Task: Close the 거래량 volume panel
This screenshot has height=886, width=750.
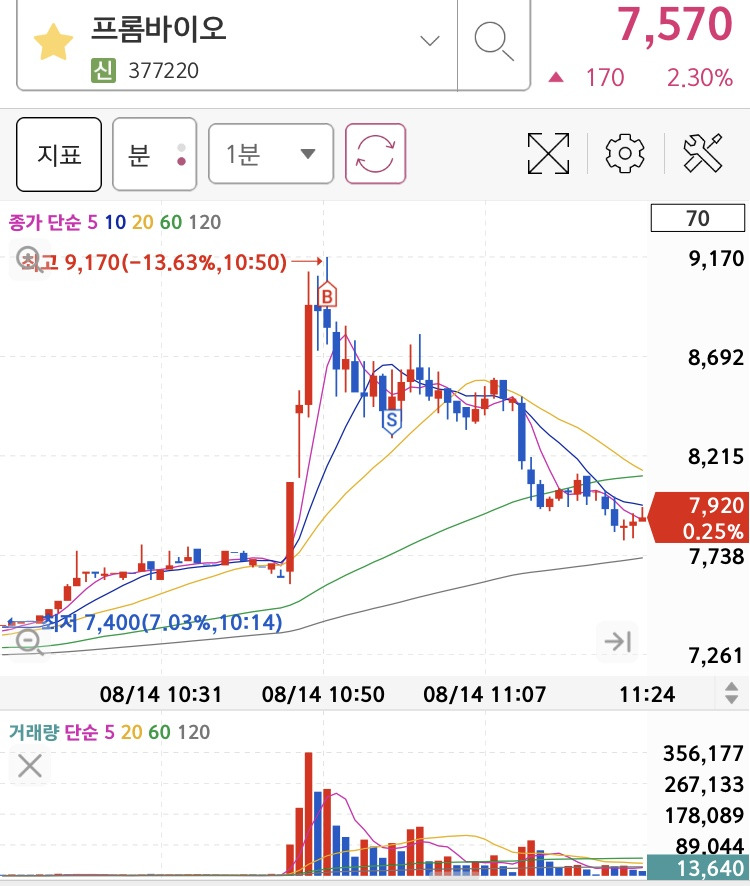Action: [x=30, y=767]
